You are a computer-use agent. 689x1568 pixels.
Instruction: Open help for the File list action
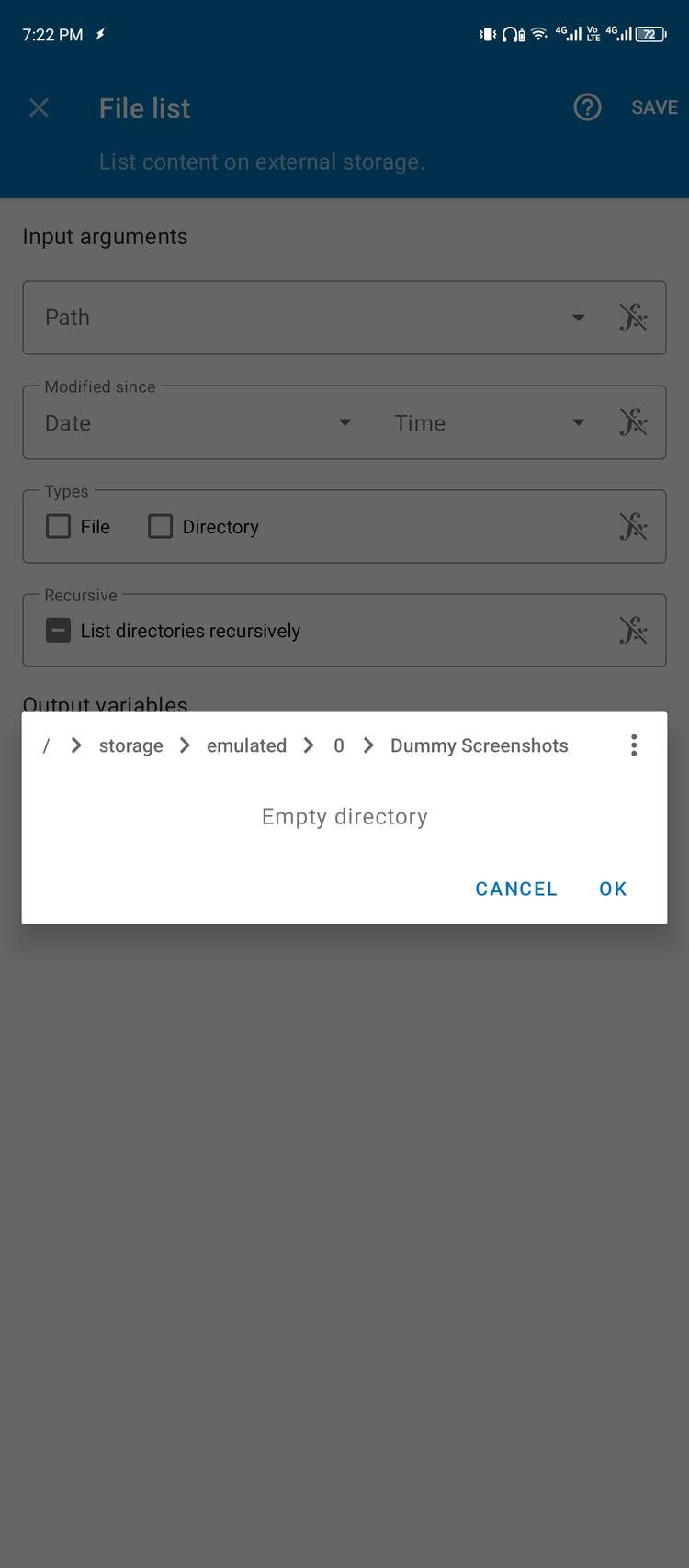coord(587,107)
